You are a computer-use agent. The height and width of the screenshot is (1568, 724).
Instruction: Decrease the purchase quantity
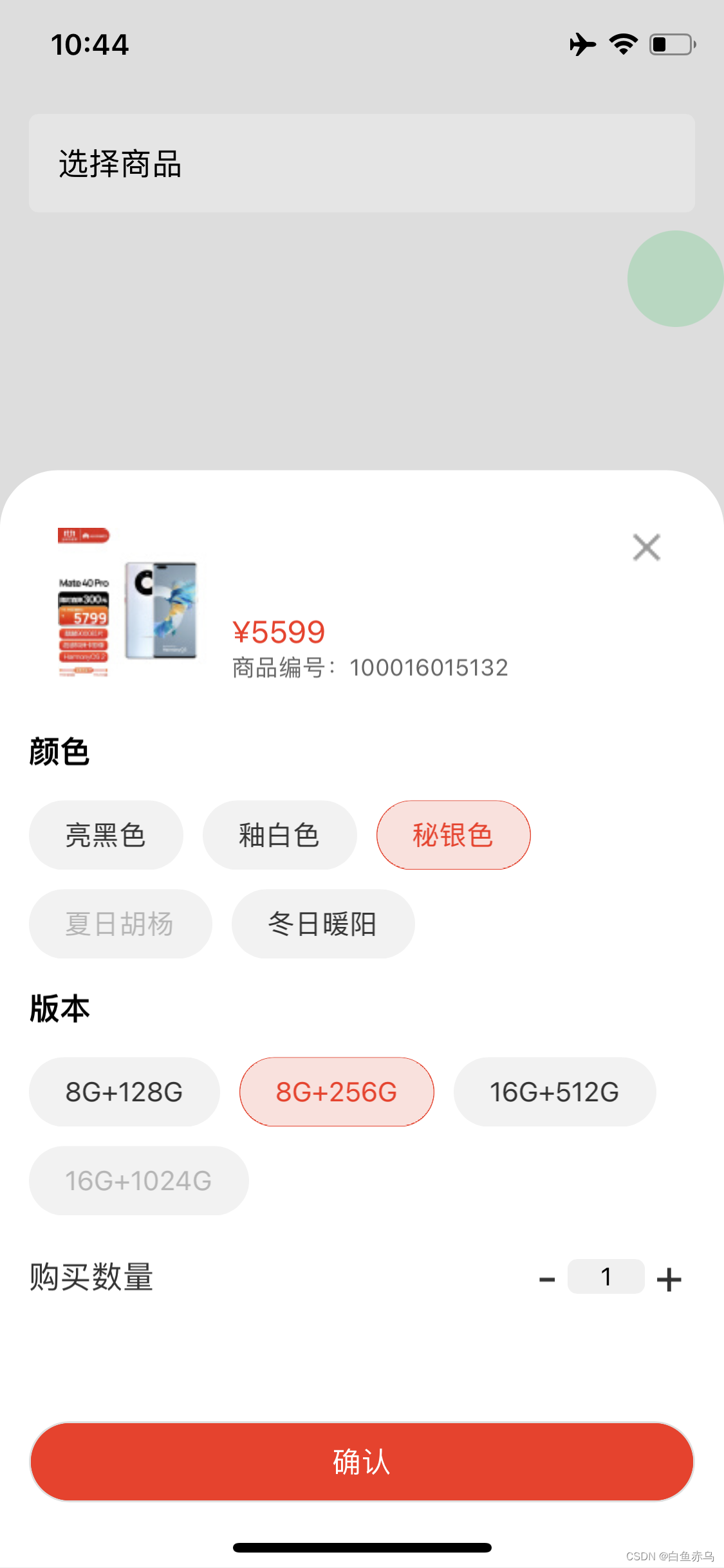[x=547, y=1279]
